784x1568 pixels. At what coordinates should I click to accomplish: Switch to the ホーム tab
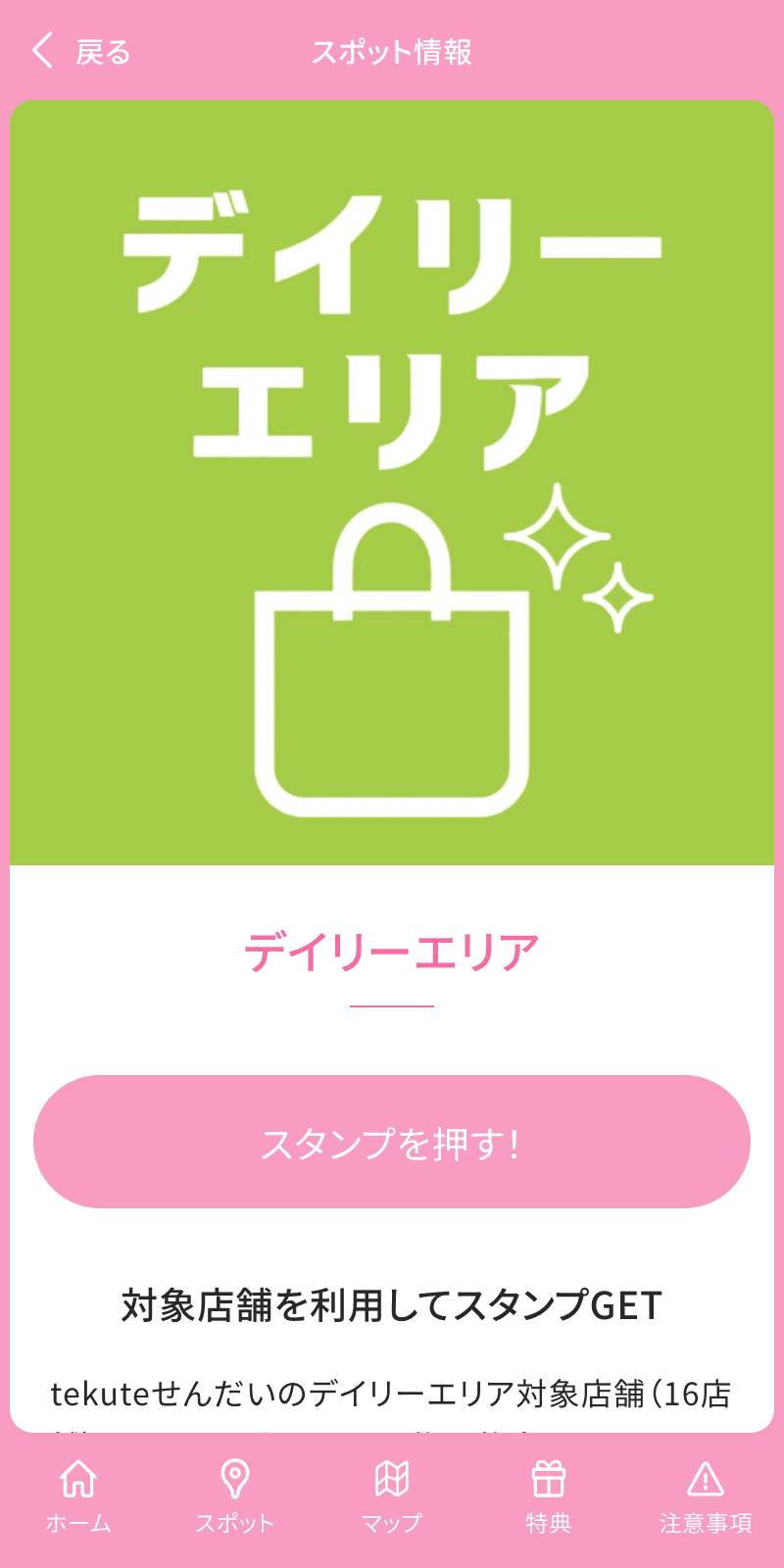tap(77, 1522)
